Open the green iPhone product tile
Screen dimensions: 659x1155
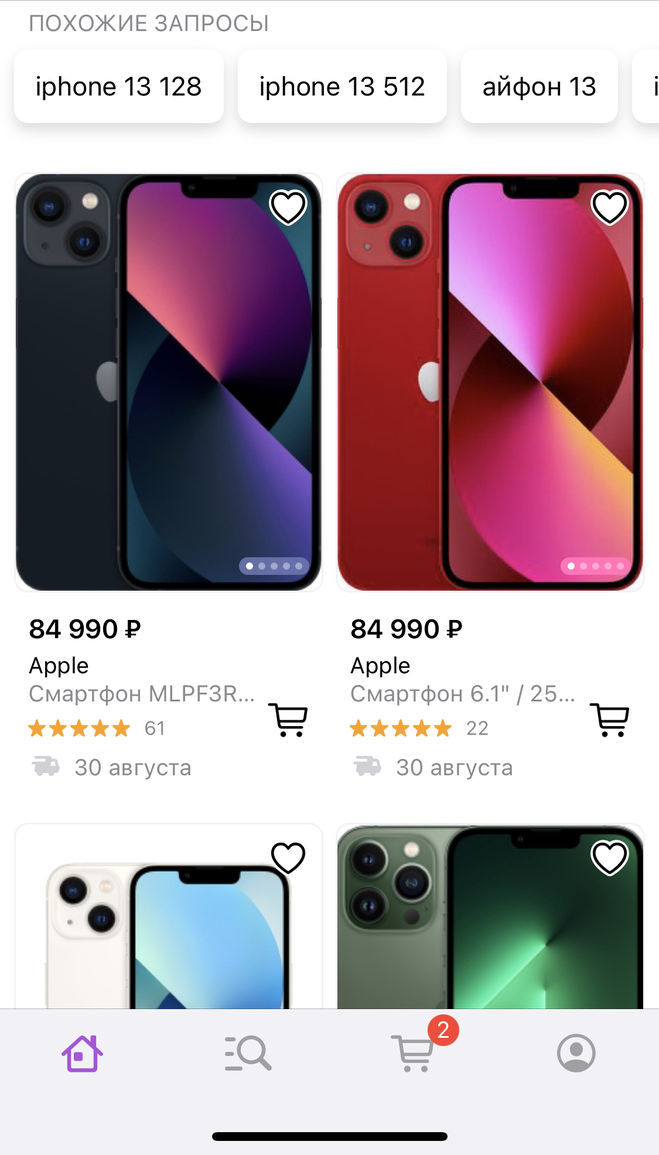click(490, 930)
